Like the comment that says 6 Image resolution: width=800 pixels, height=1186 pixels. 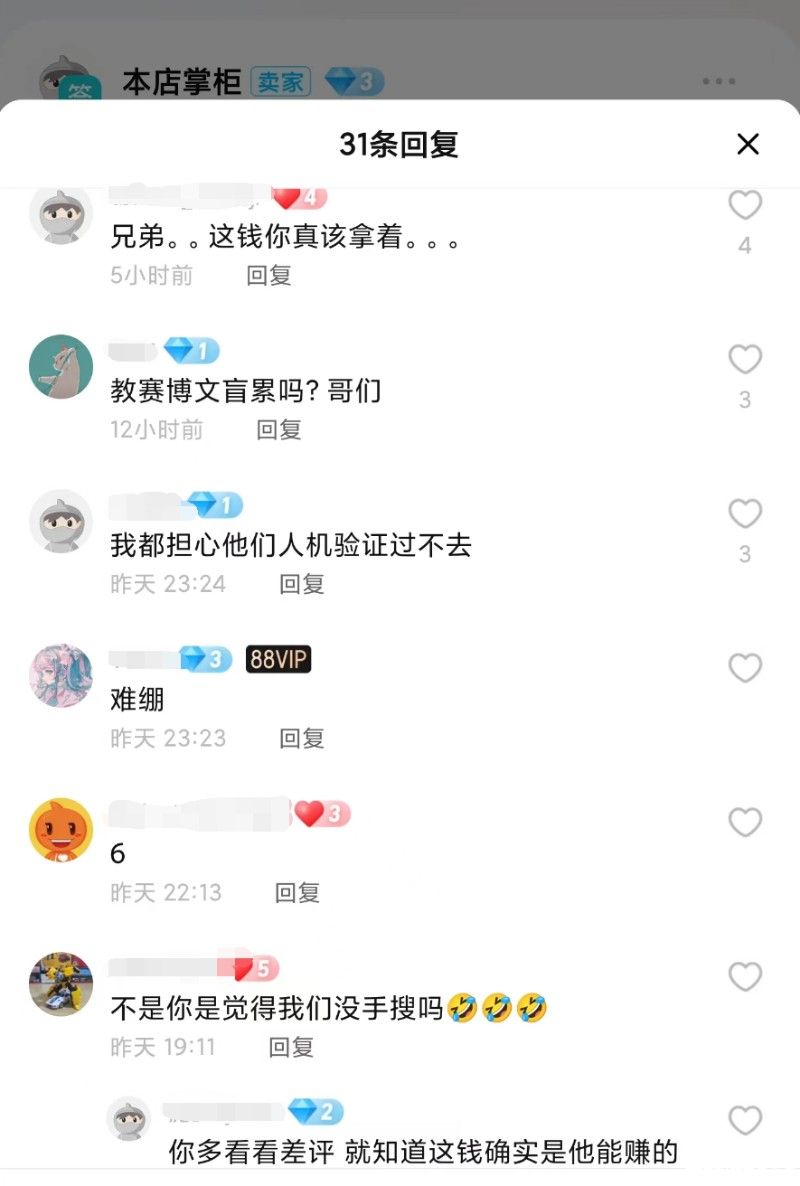coord(745,822)
